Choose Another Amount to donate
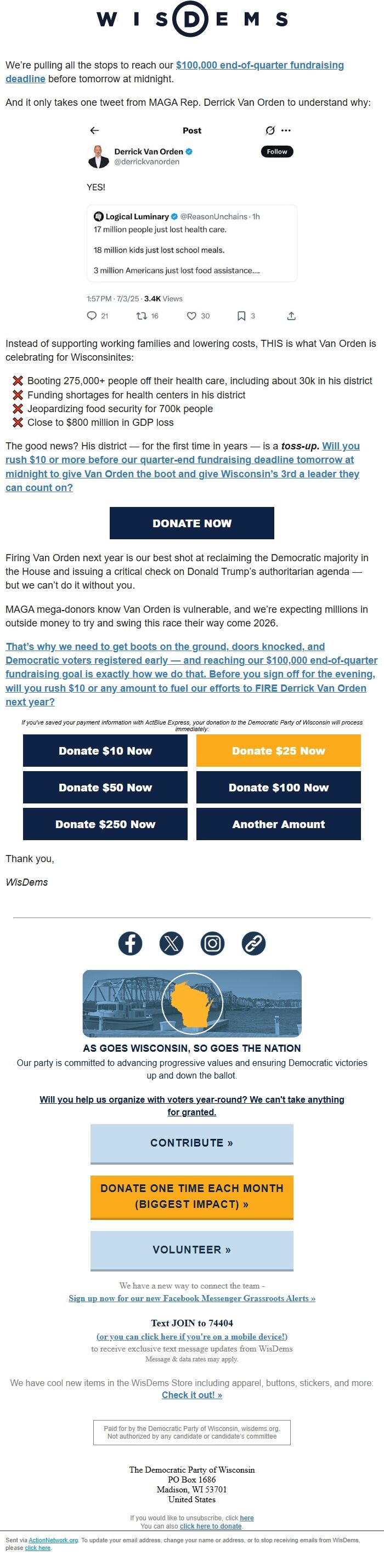The image size is (384, 1568). click(278, 824)
